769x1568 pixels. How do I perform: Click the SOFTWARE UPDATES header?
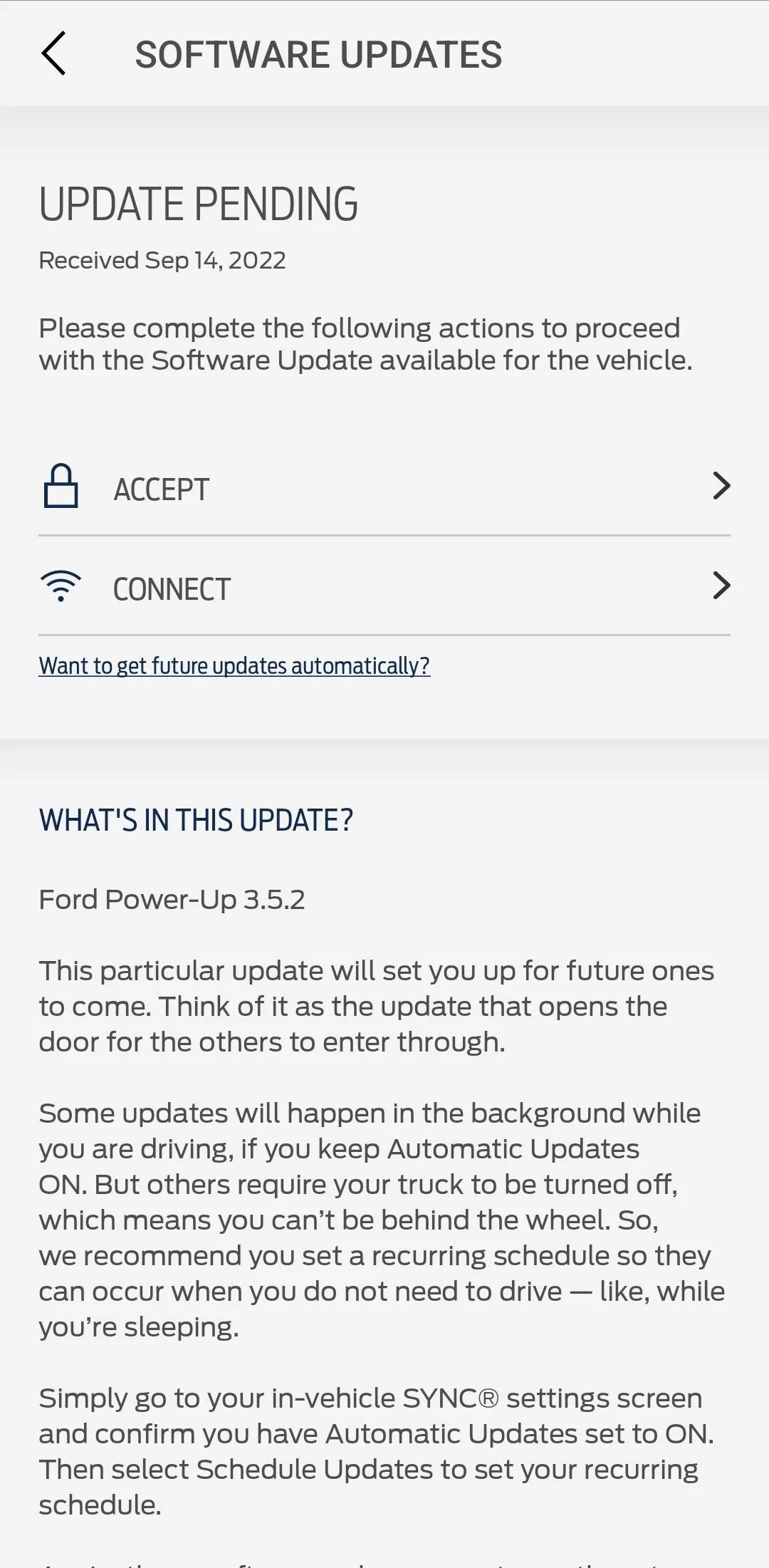click(319, 53)
